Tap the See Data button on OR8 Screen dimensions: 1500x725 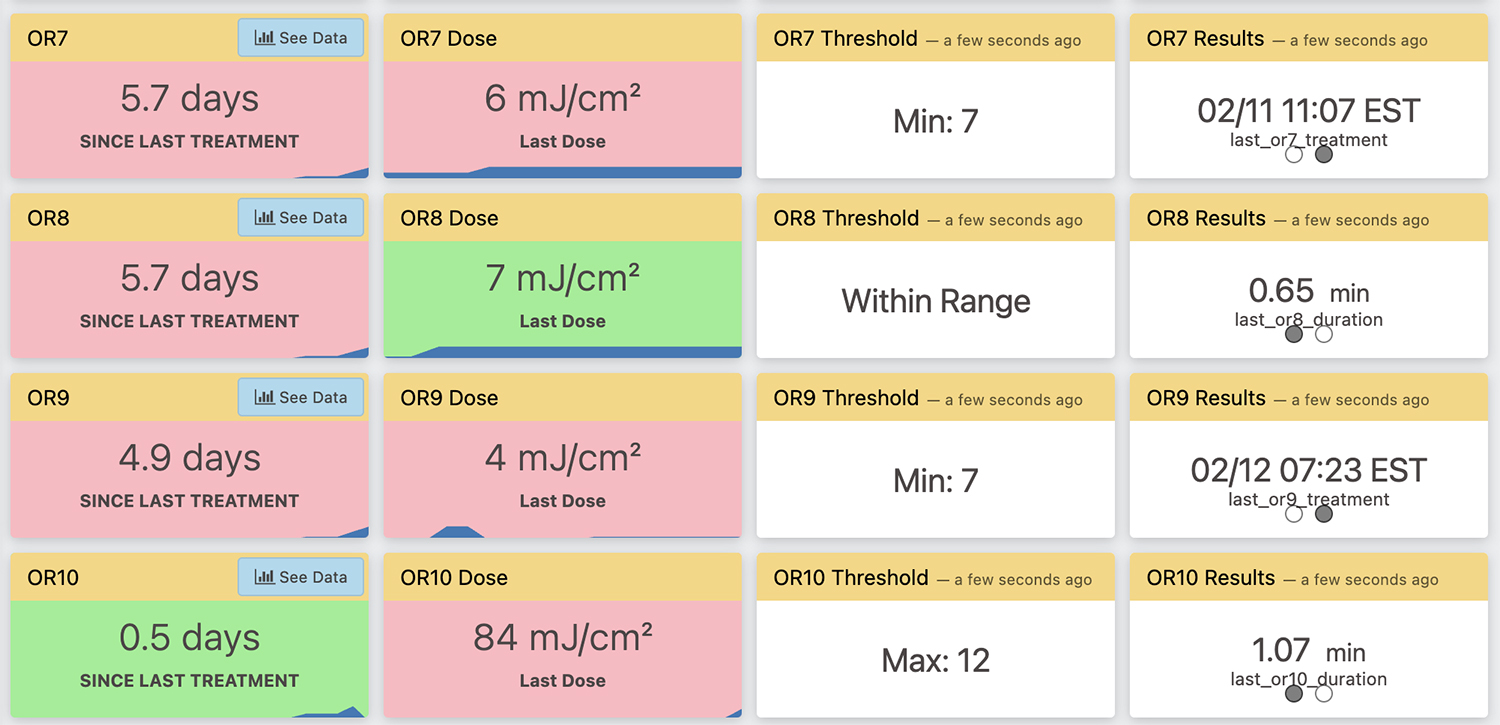tap(301, 218)
